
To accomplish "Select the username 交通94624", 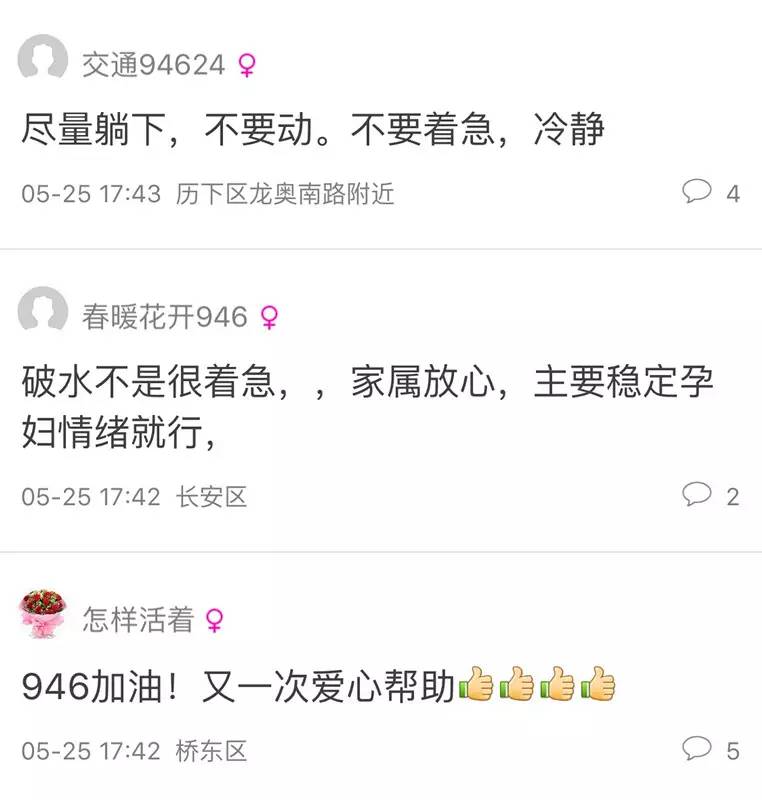I will click(x=155, y=61).
